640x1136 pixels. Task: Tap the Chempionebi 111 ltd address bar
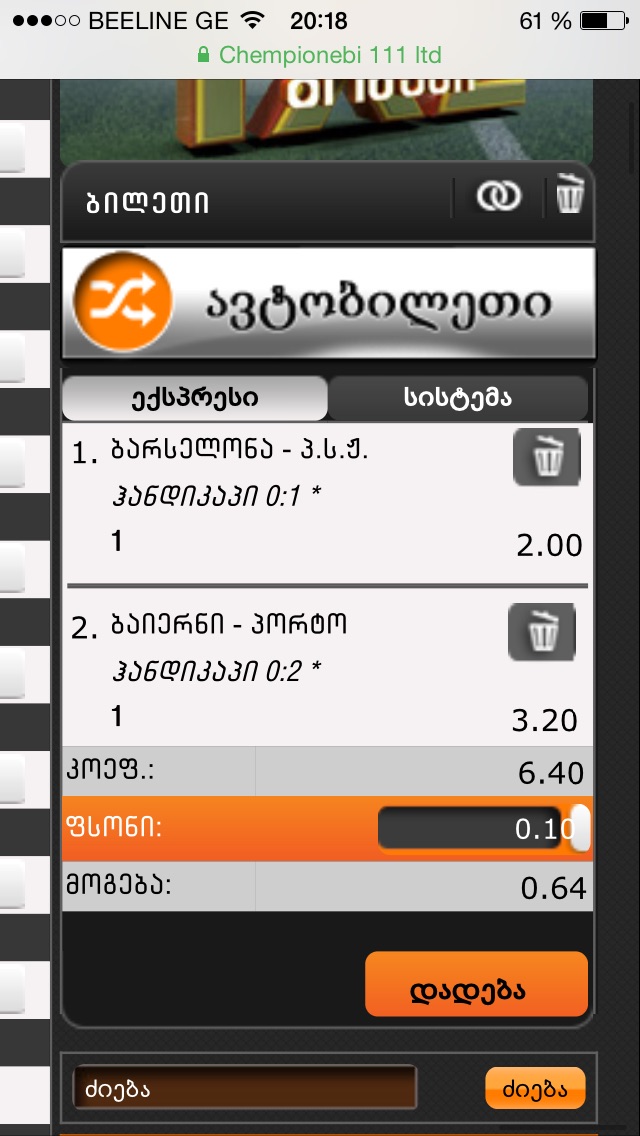[x=320, y=54]
